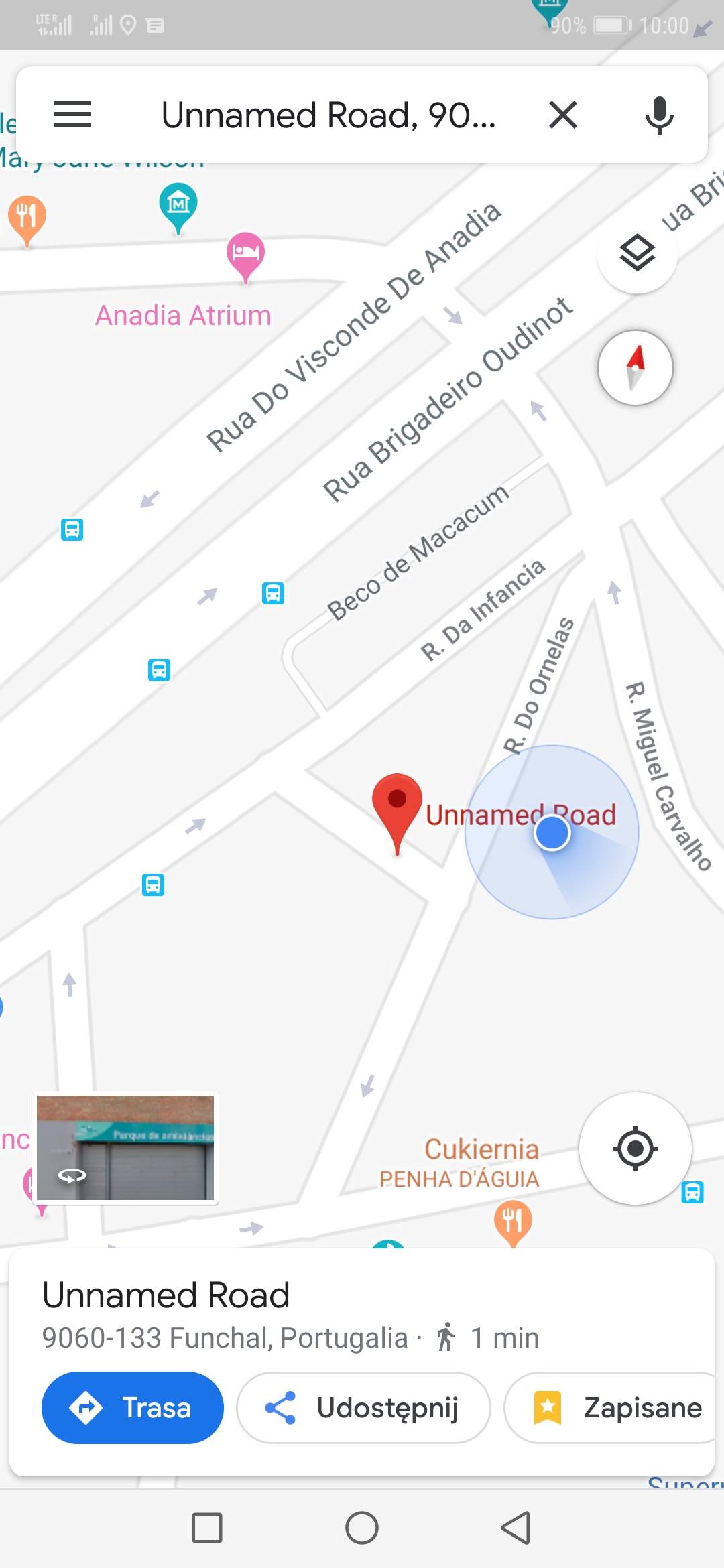
Task: Edit the Unnamed Road search query
Action: [328, 115]
